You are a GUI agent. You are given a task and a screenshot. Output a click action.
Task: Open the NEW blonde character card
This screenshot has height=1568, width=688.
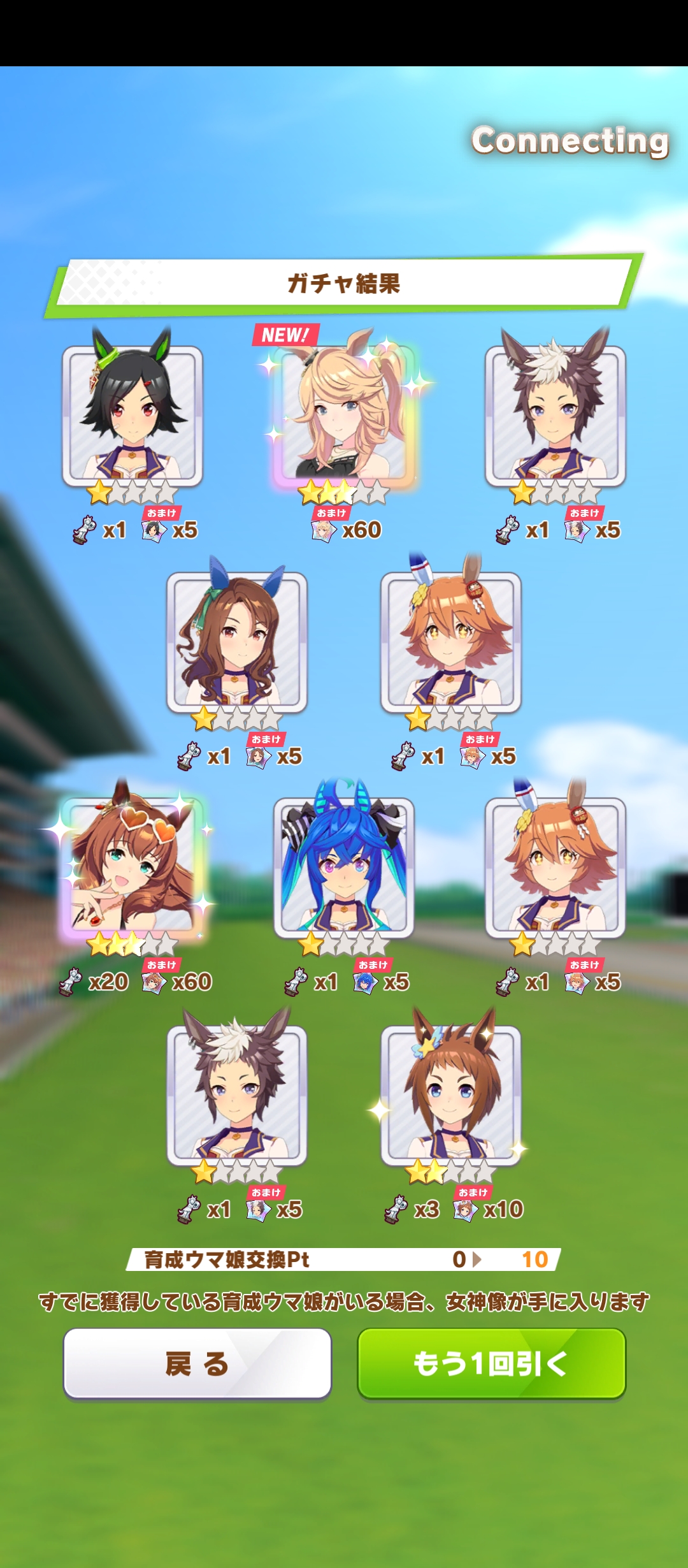(344, 414)
